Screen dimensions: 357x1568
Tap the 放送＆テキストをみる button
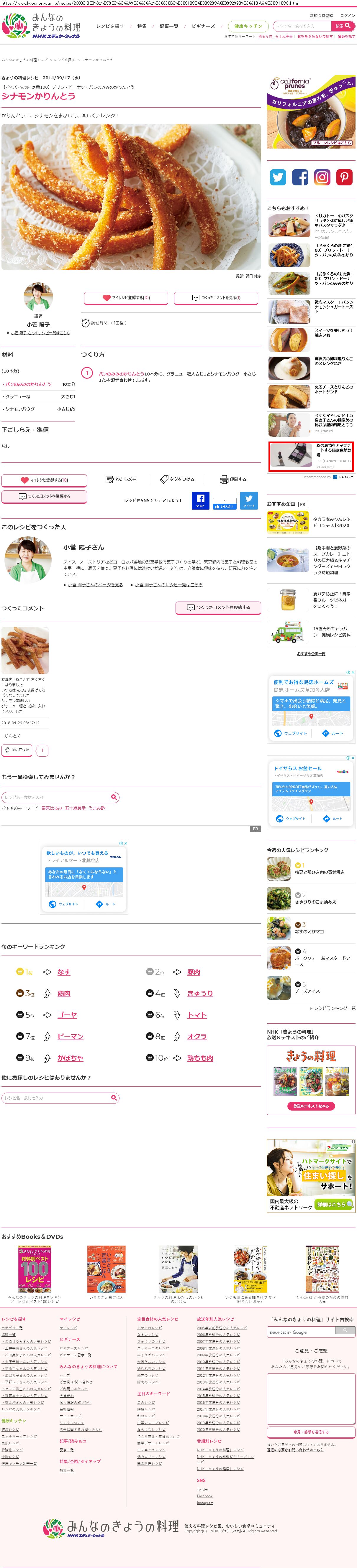311,1106
